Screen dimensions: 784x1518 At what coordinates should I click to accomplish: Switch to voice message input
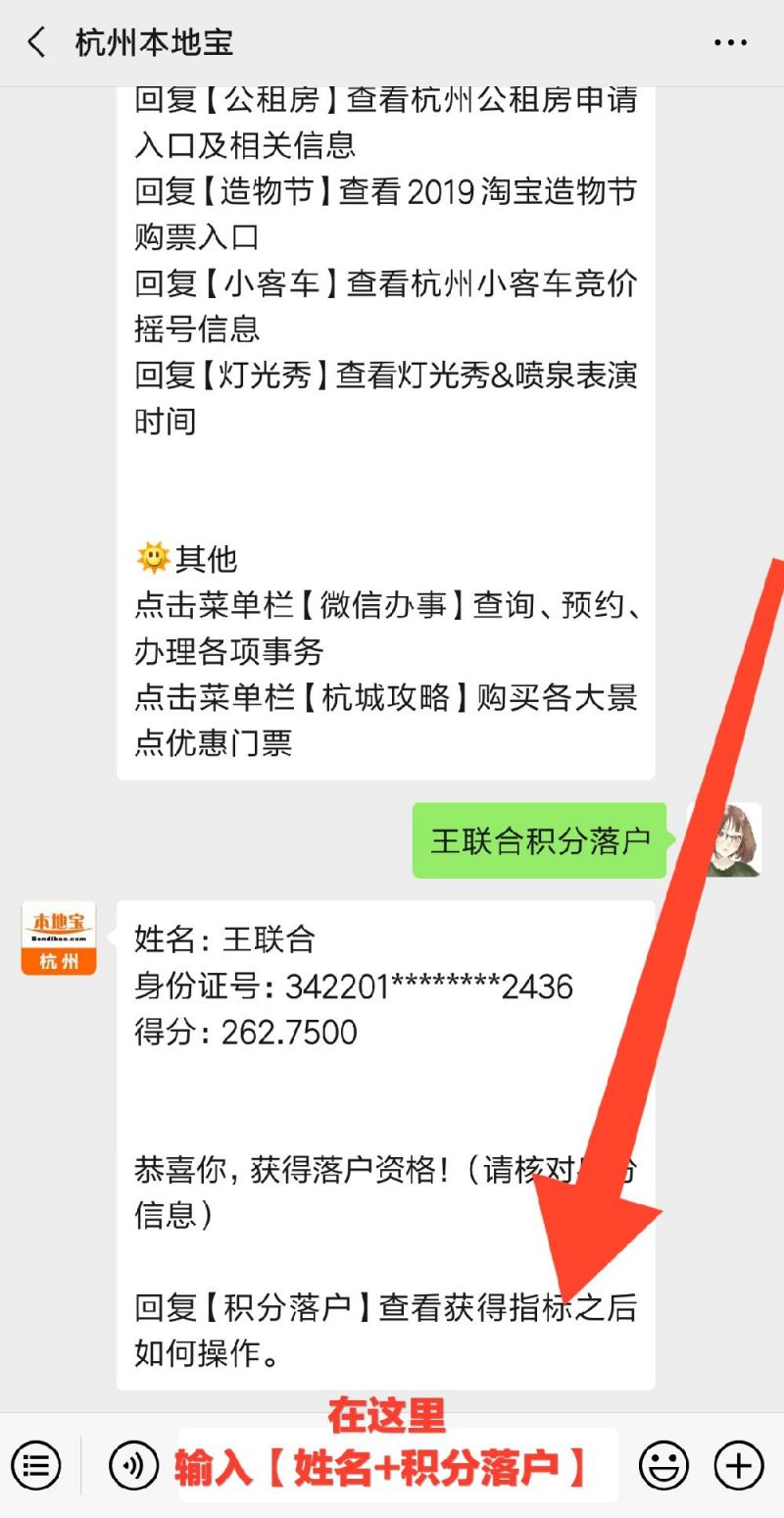133,1467
